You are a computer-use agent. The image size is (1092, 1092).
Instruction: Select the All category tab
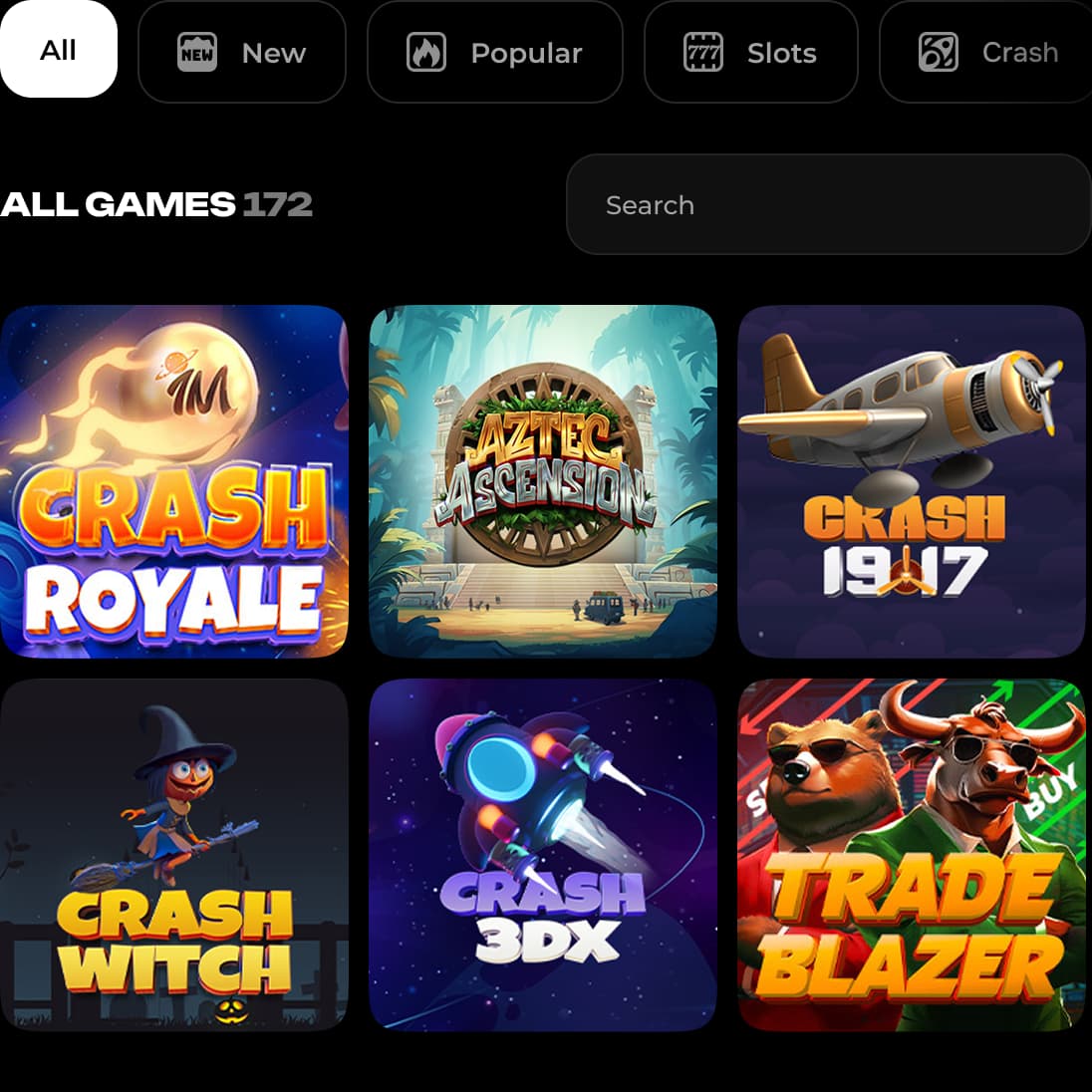click(x=58, y=50)
